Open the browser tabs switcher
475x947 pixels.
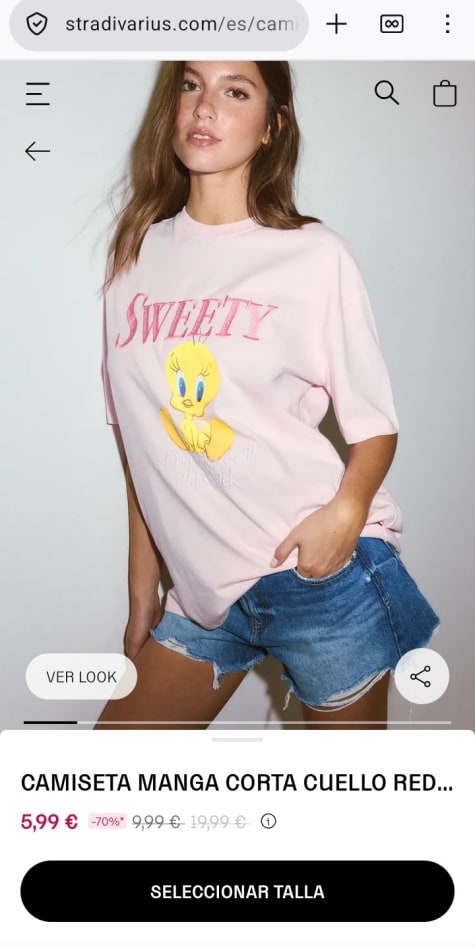coord(392,24)
